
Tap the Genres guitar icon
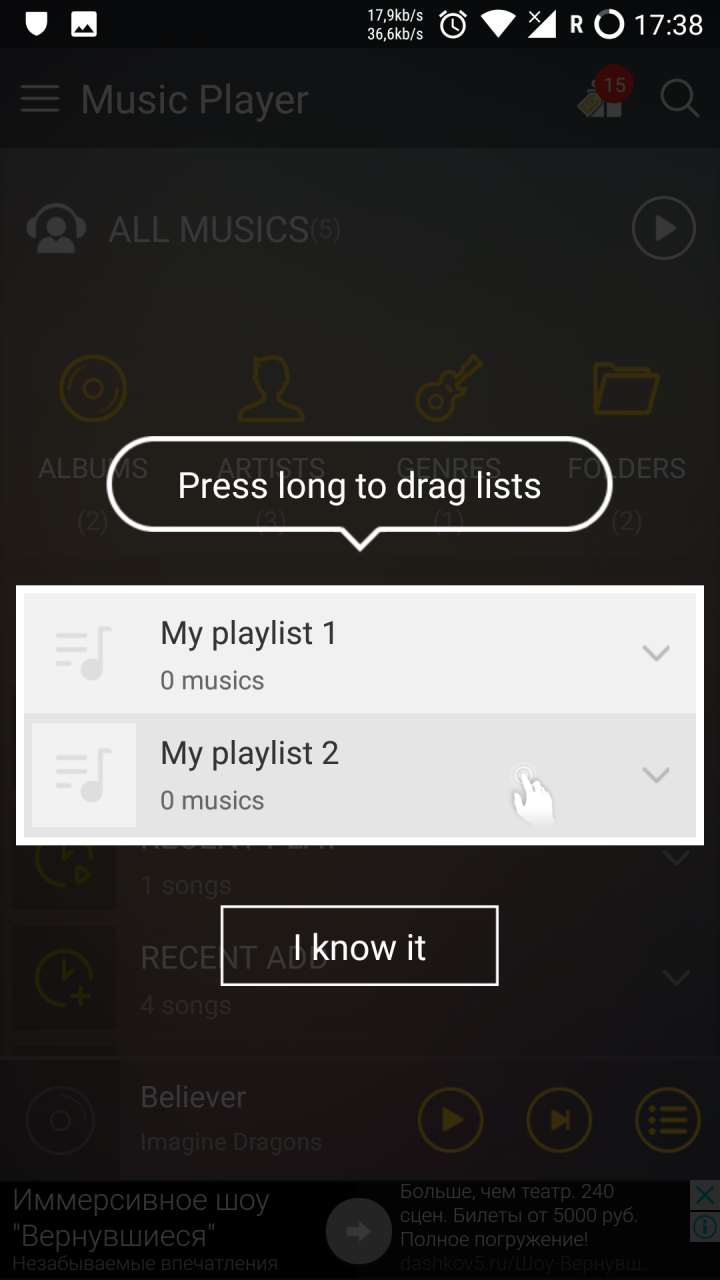pyautogui.click(x=447, y=388)
